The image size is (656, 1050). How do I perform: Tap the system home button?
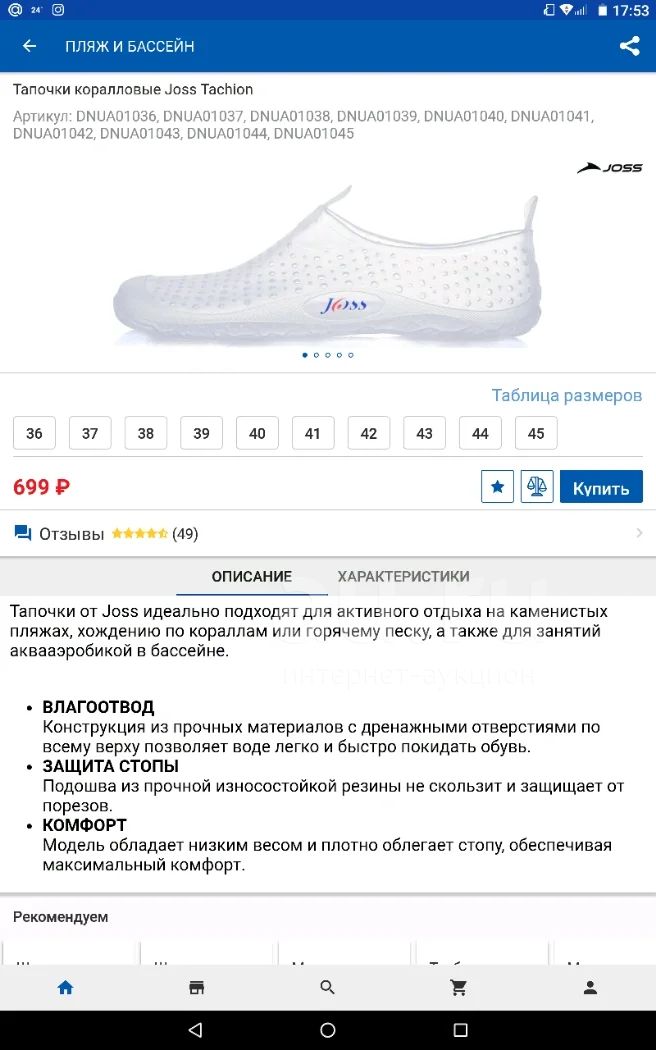point(328,1030)
